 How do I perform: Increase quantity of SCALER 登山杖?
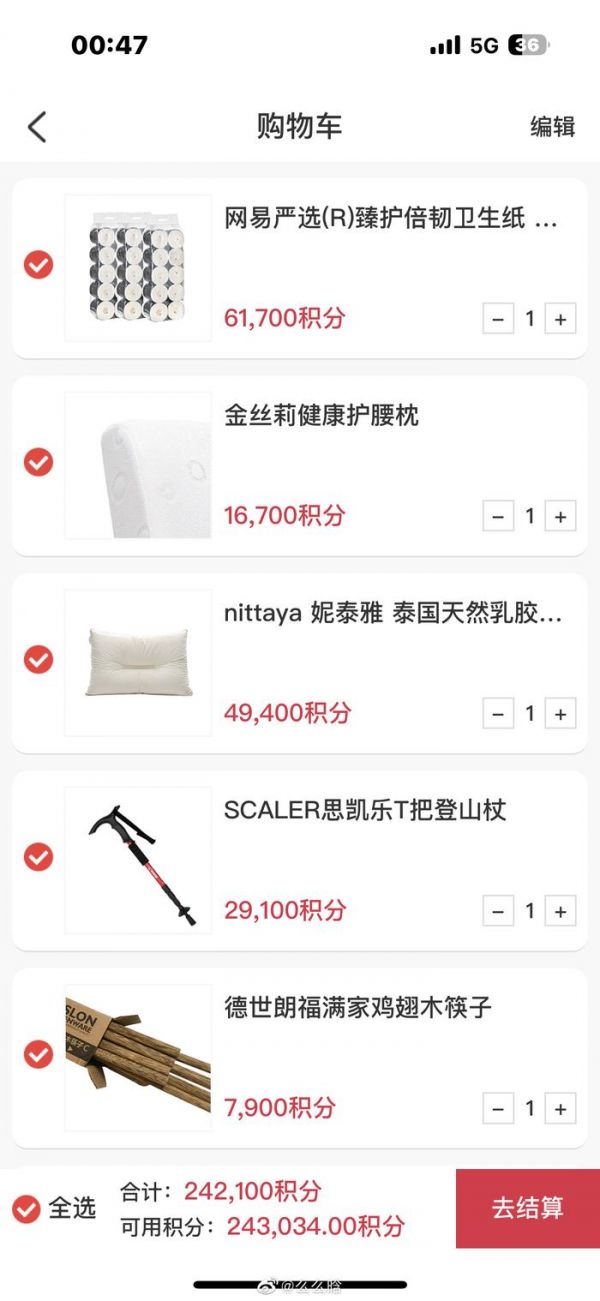click(x=560, y=911)
